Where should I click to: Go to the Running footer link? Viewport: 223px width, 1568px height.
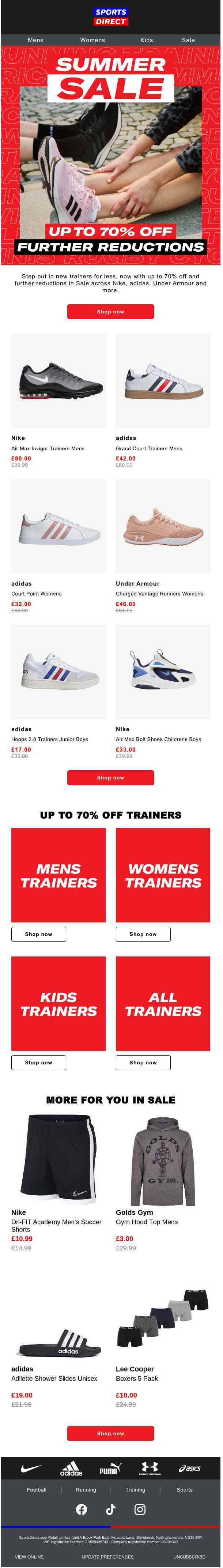click(x=86, y=1489)
